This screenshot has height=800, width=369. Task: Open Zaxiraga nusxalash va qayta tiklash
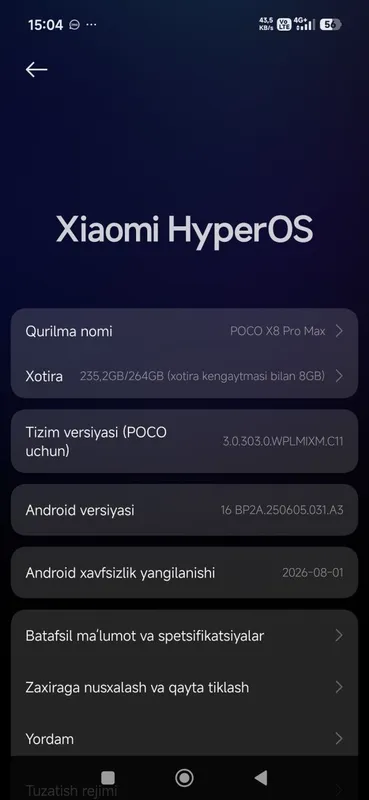click(x=184, y=687)
